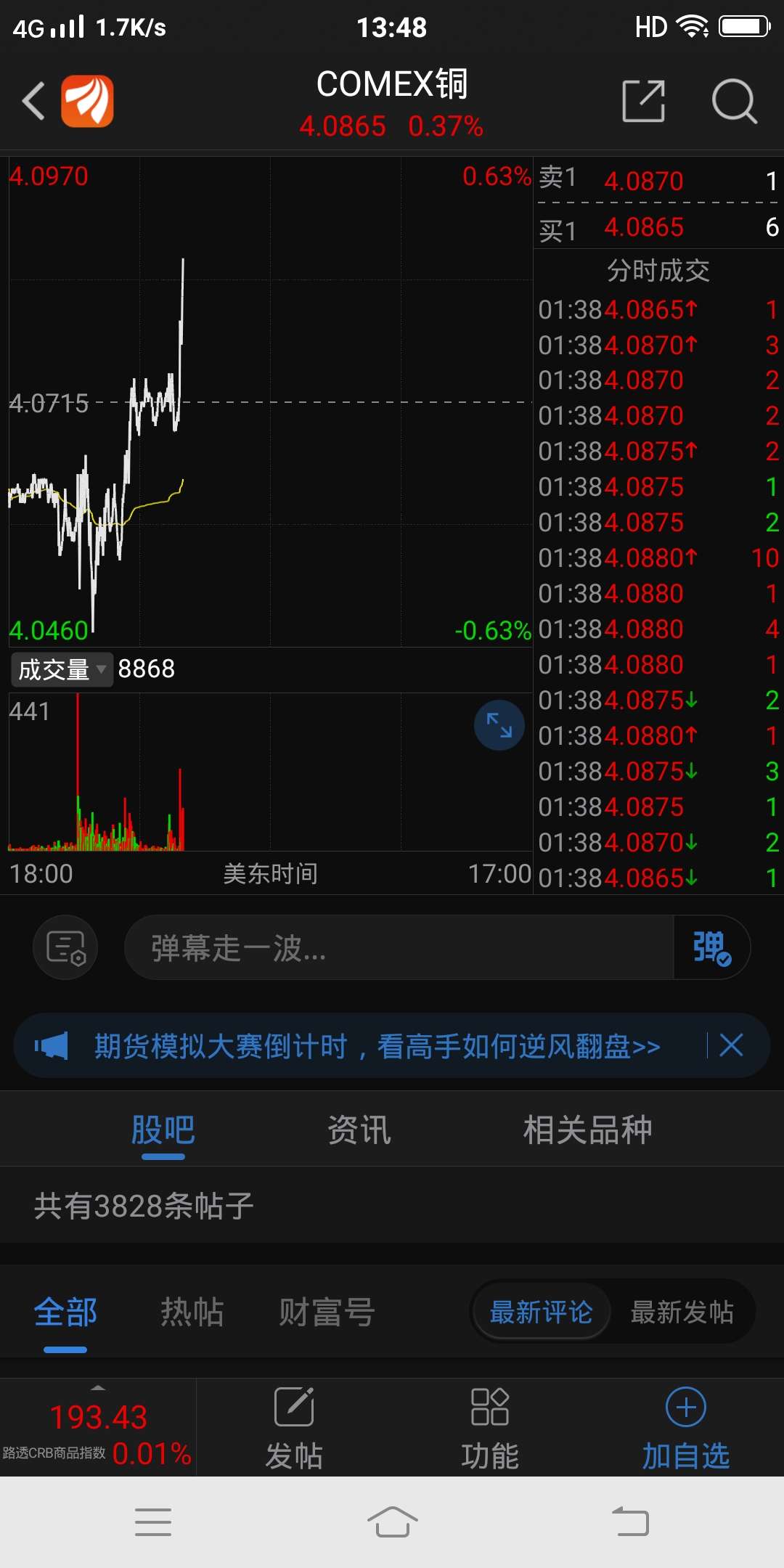Image resolution: width=784 pixels, height=1568 pixels.
Task: Tap the search icon in the top bar
Action: tap(735, 101)
